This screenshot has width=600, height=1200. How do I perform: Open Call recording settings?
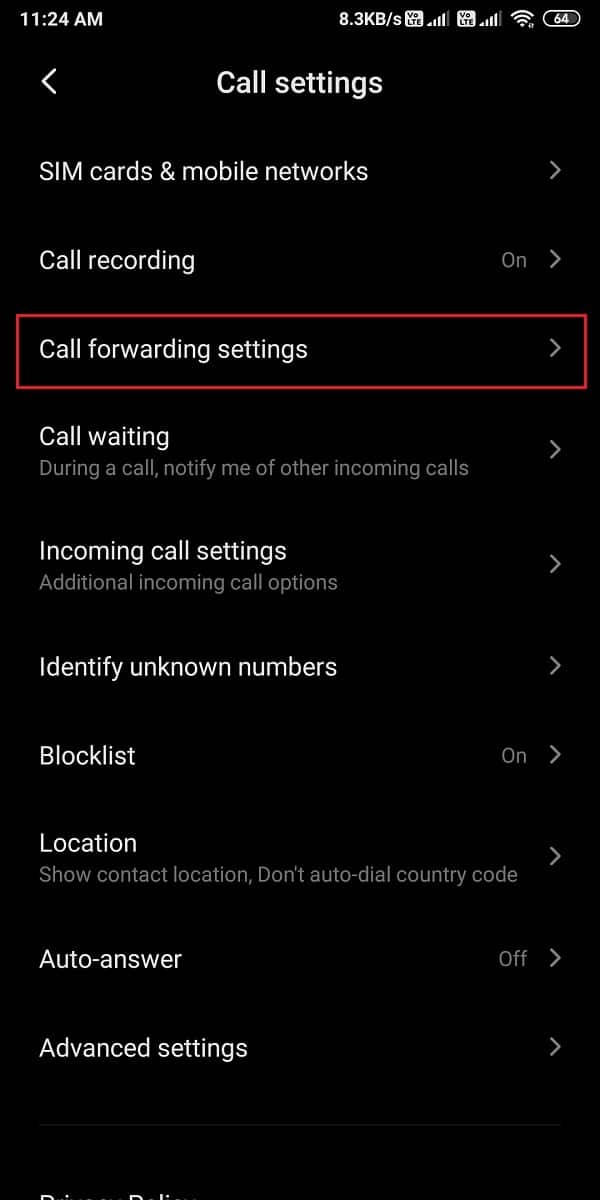click(300, 260)
